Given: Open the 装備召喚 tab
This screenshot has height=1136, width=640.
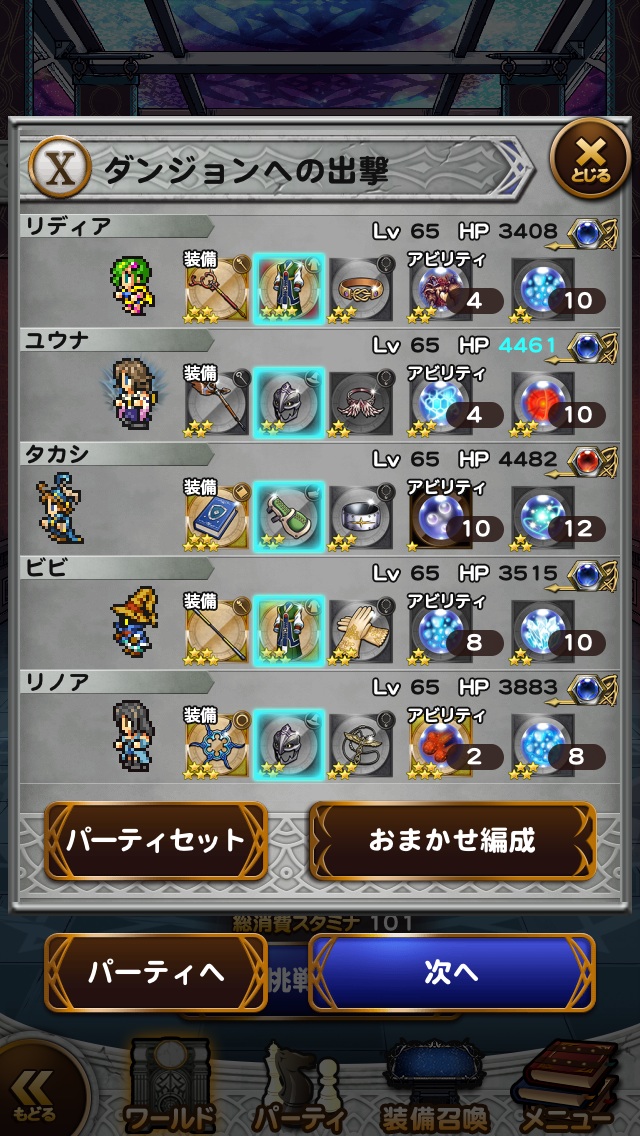Looking at the screenshot, I should tap(435, 1085).
